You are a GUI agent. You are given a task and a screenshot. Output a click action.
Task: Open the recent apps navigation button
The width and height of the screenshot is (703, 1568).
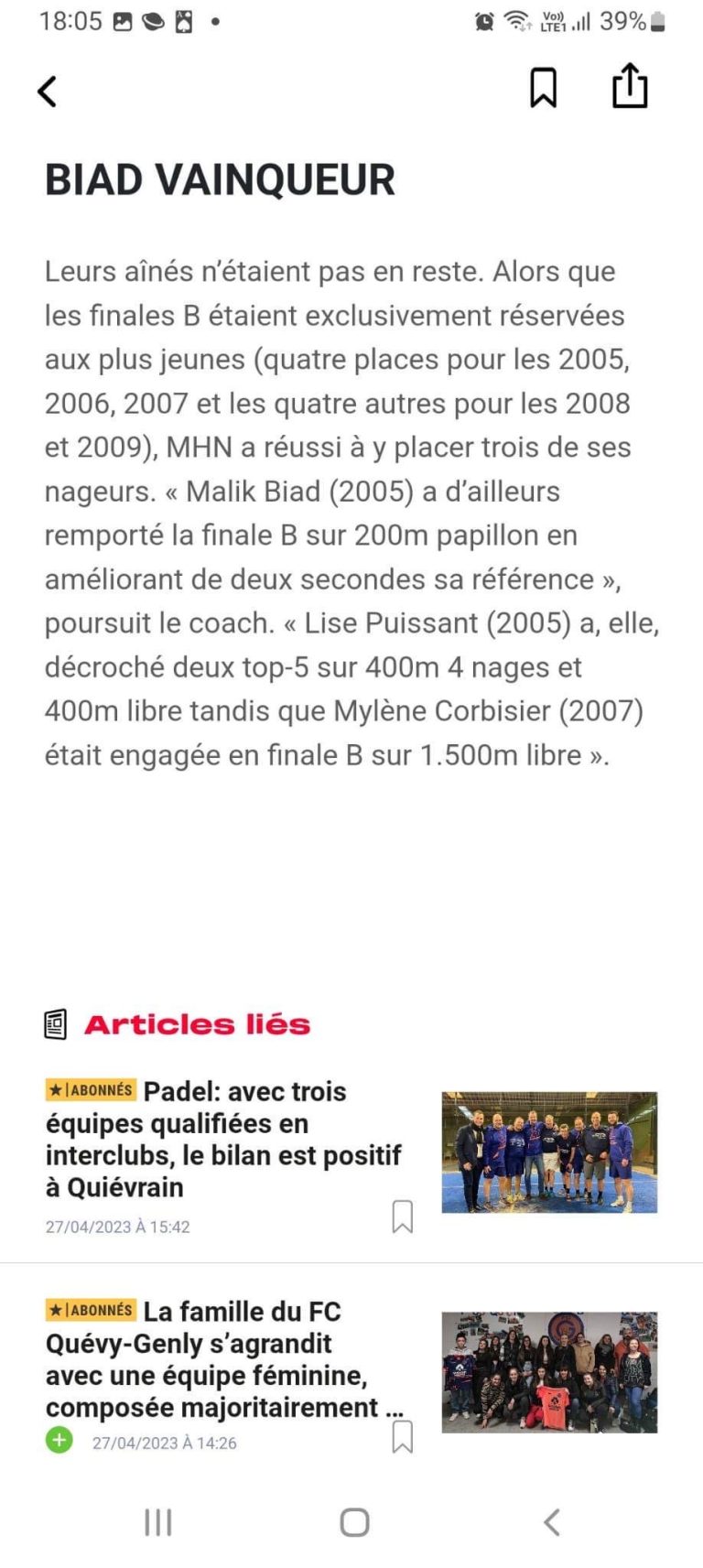coord(157,1523)
